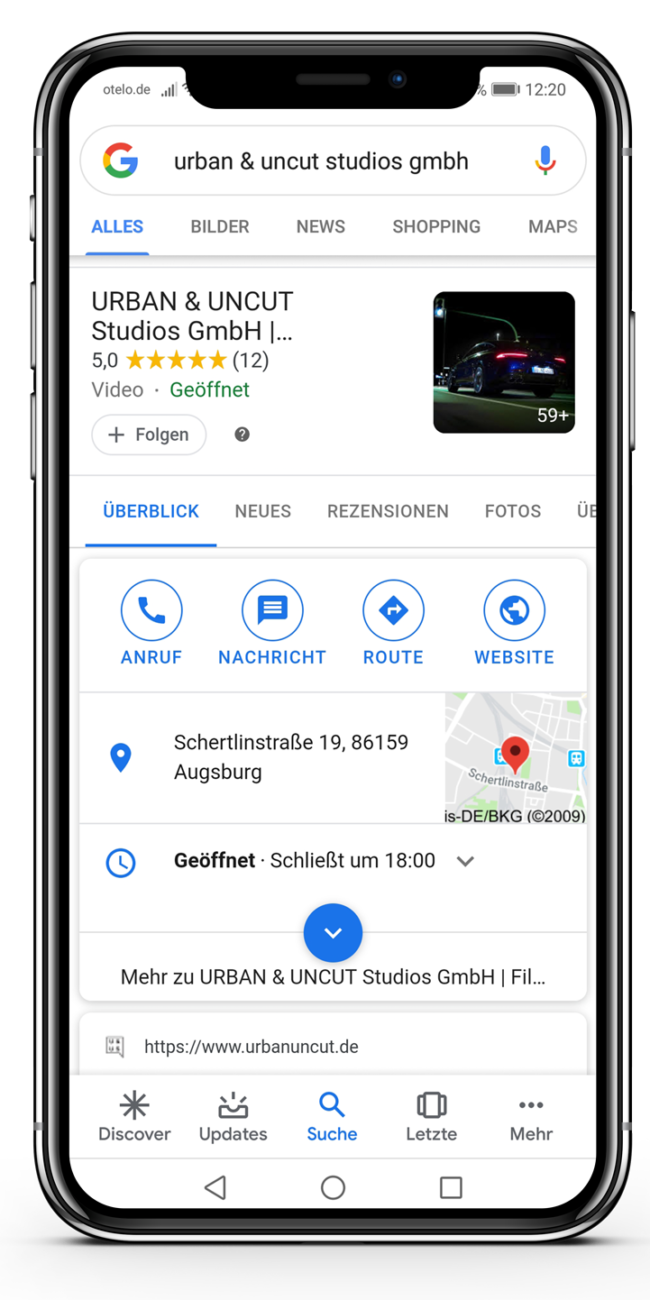Image resolution: width=650 pixels, height=1300 pixels.
Task: Expand the opening hours chevron
Action: click(x=465, y=861)
